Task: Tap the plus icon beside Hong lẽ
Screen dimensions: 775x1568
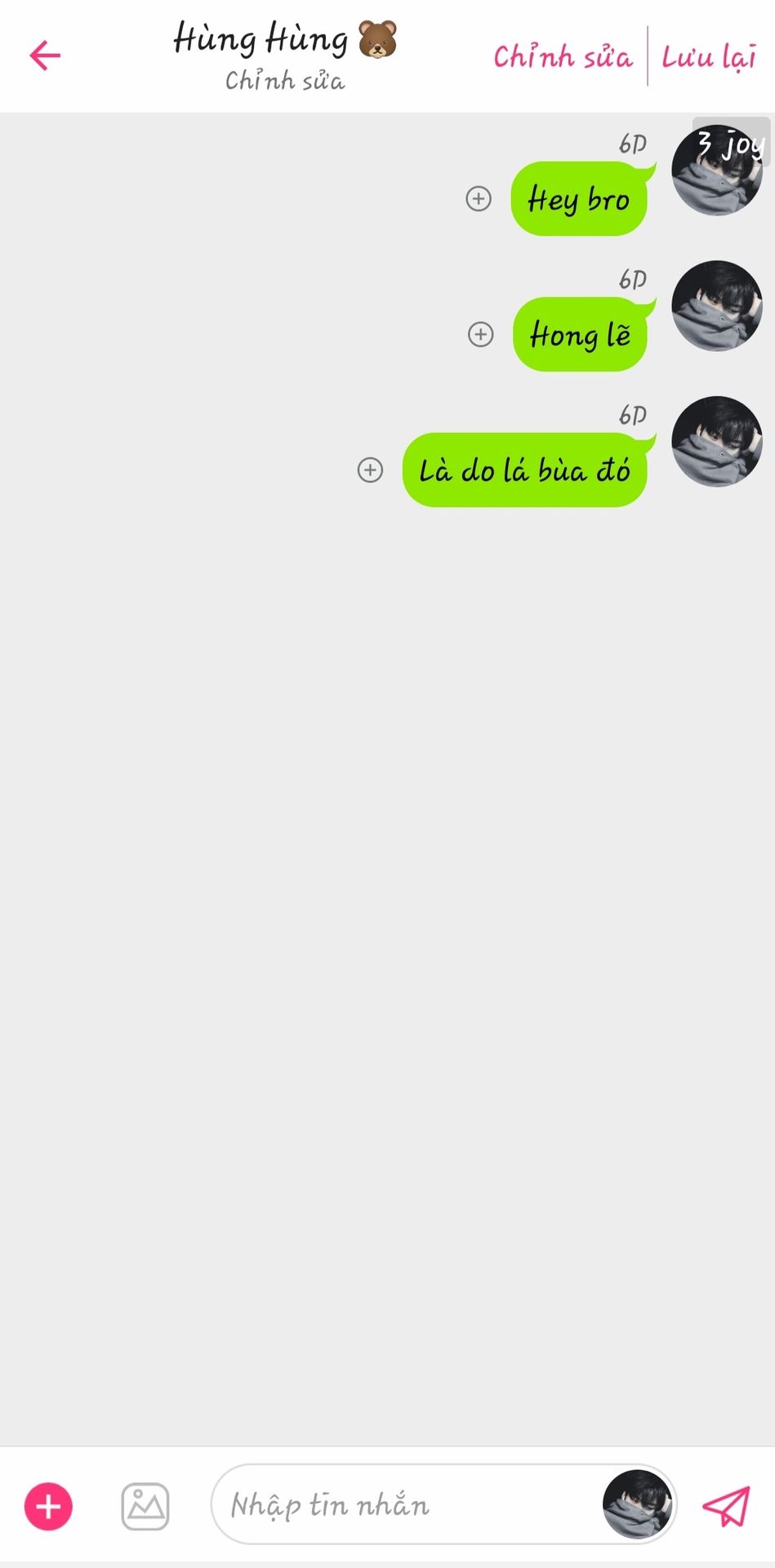Action: [x=480, y=334]
